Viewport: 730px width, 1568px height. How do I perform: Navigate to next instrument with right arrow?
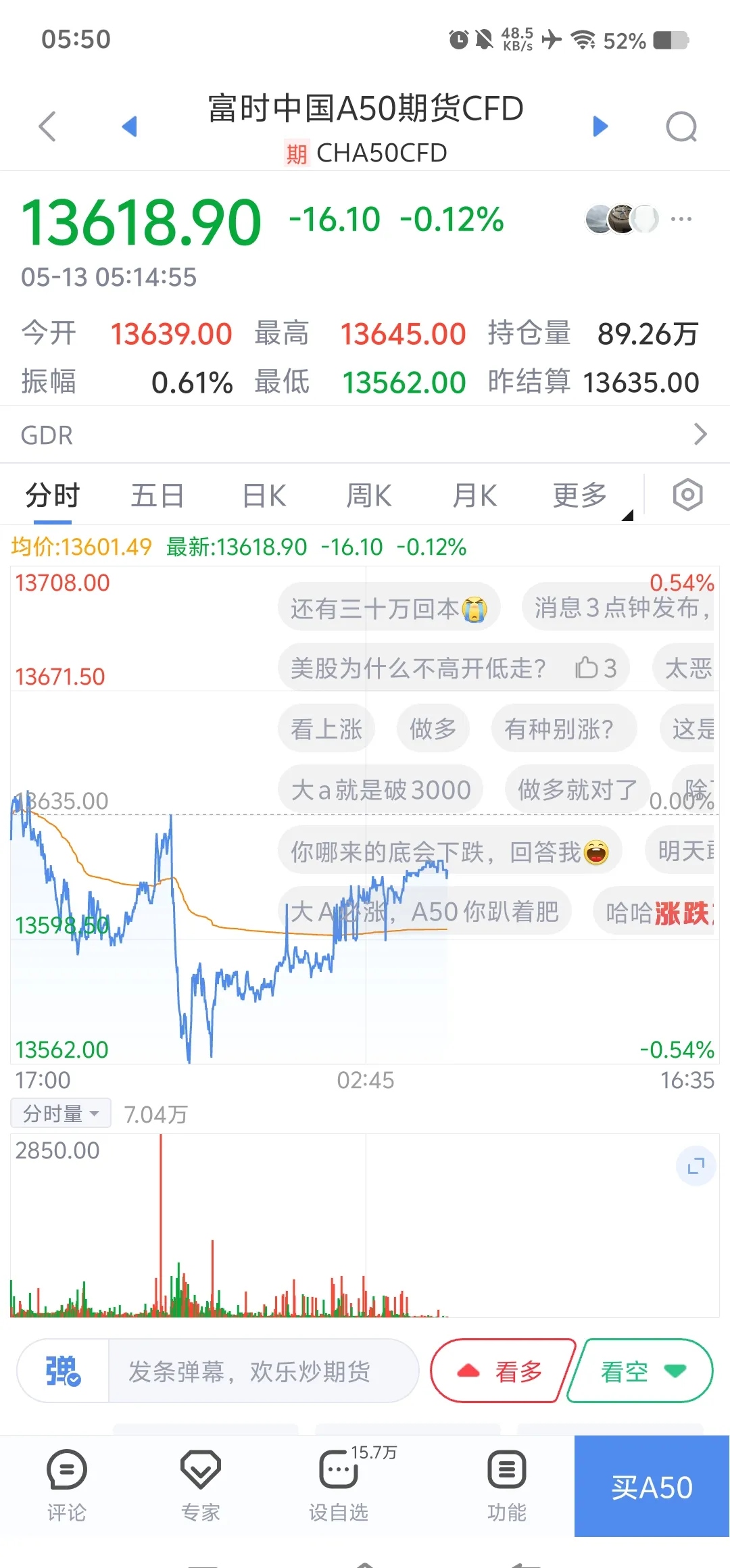(600, 126)
